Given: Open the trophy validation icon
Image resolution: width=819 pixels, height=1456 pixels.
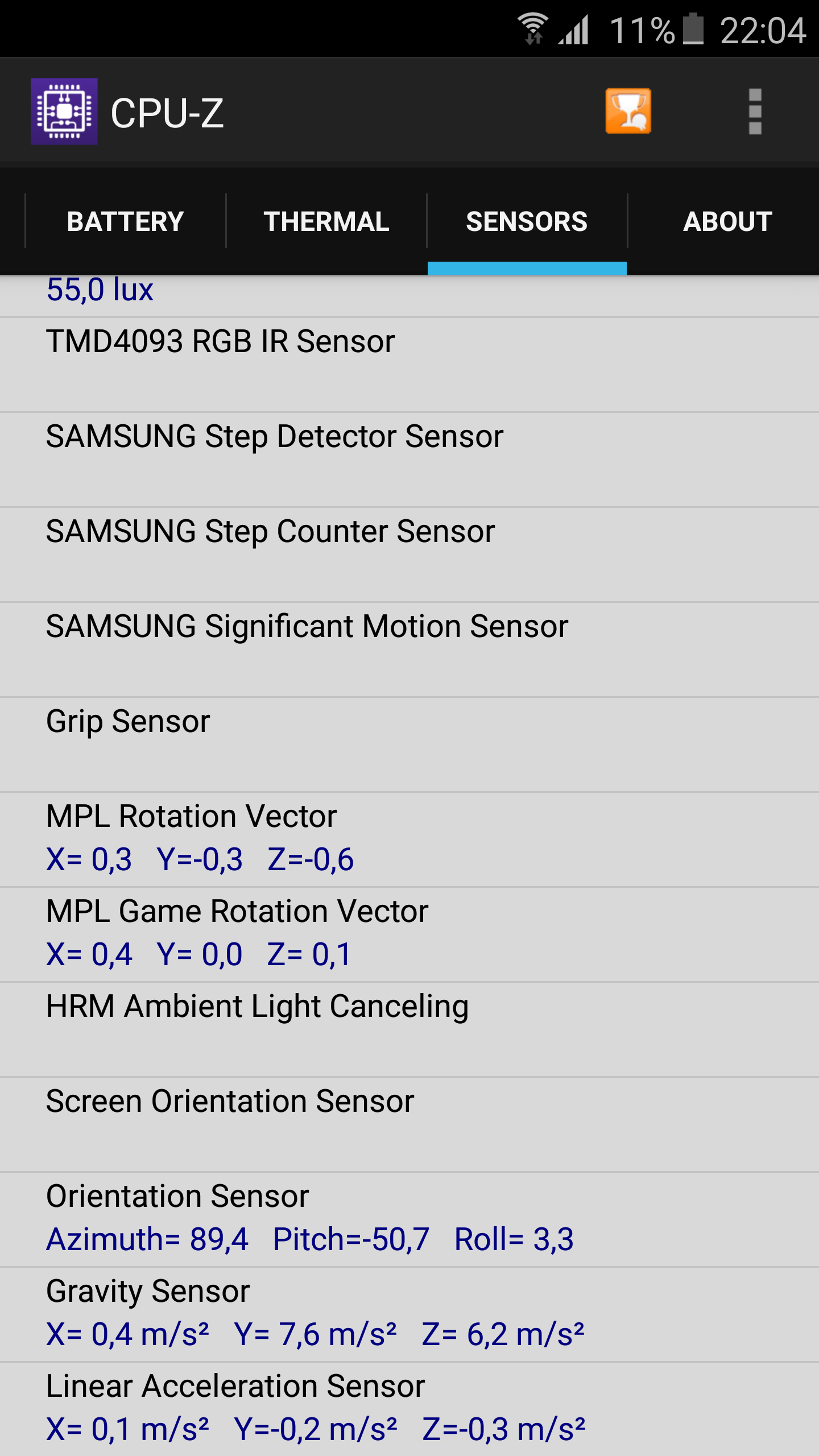Looking at the screenshot, I should [x=628, y=111].
